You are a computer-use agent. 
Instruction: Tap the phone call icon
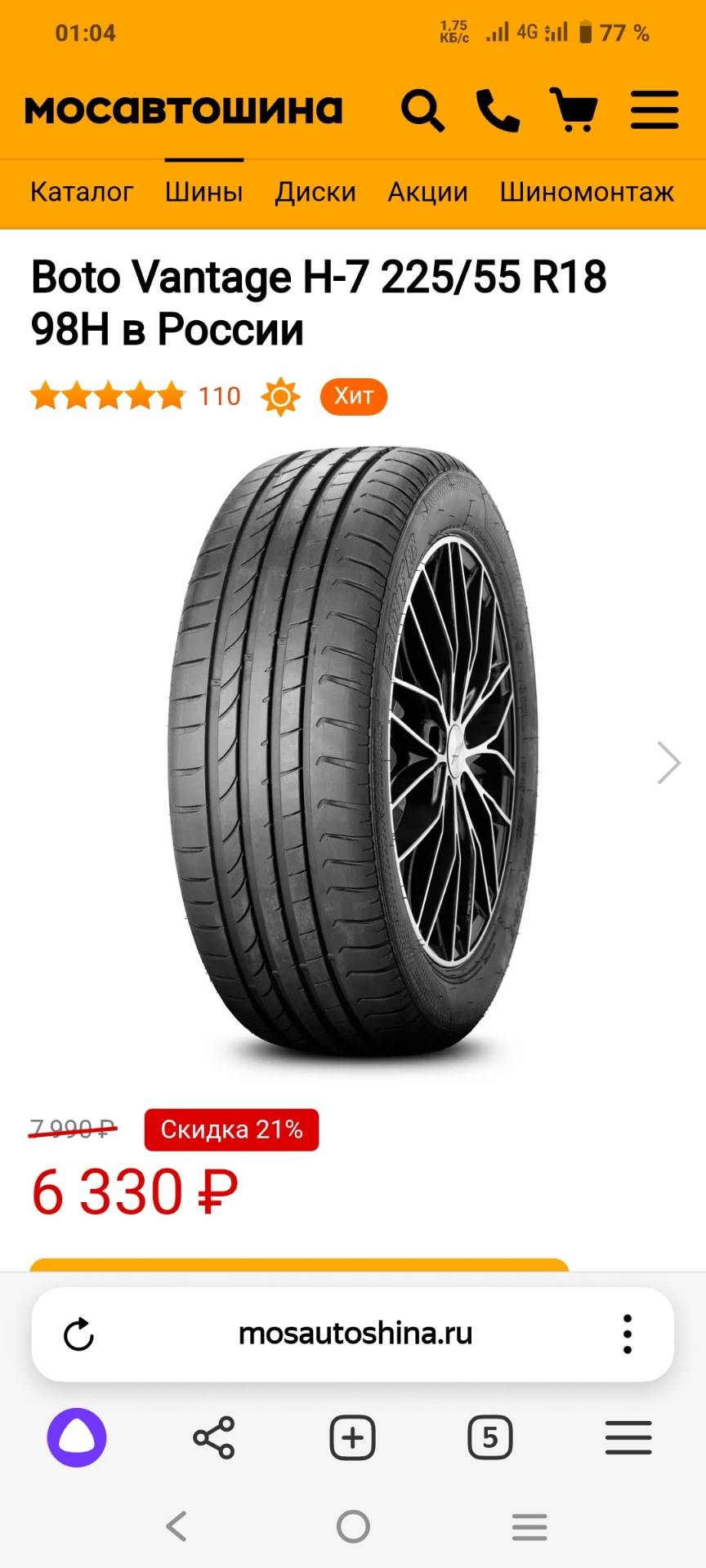tap(498, 110)
